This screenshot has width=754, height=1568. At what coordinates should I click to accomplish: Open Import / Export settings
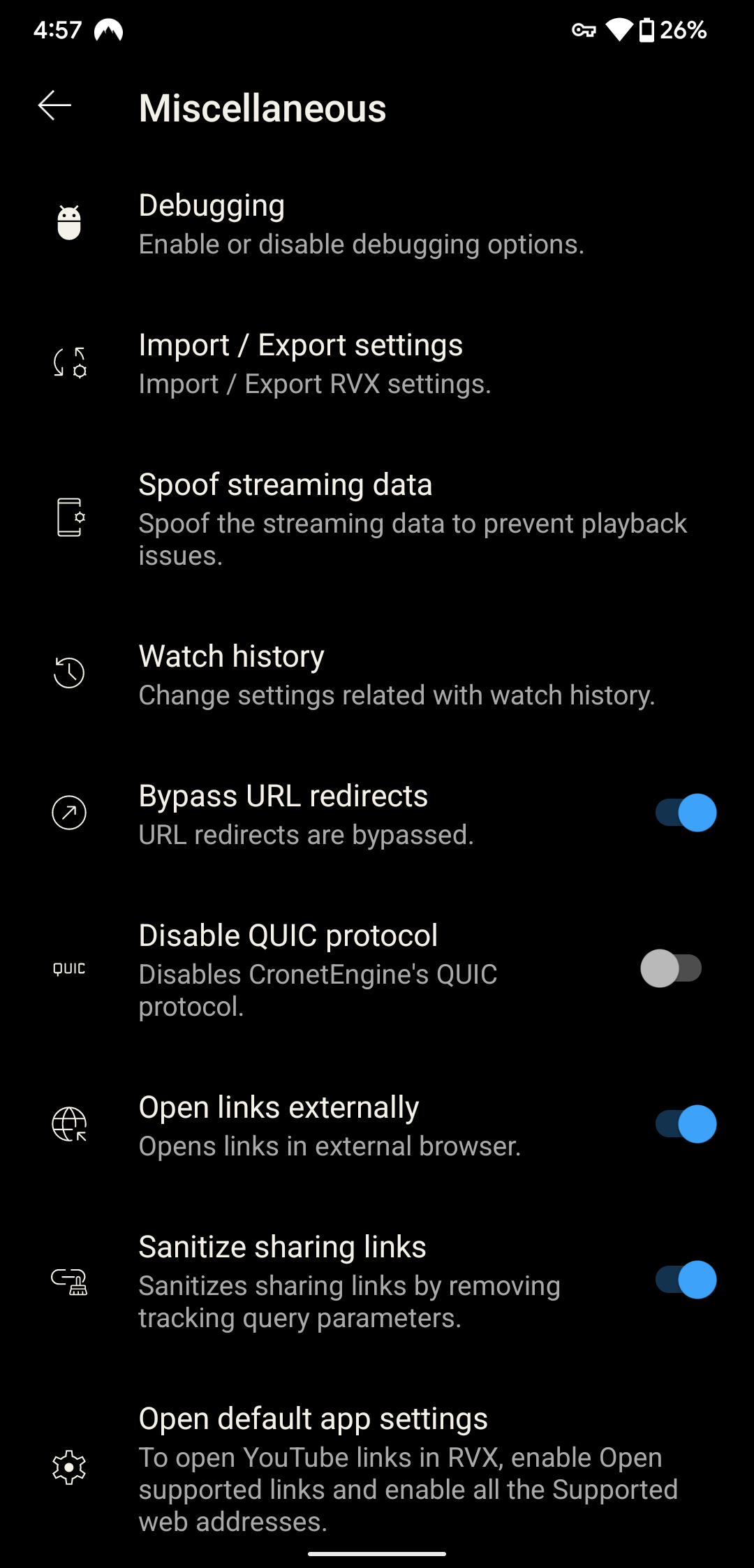pyautogui.click(x=377, y=363)
